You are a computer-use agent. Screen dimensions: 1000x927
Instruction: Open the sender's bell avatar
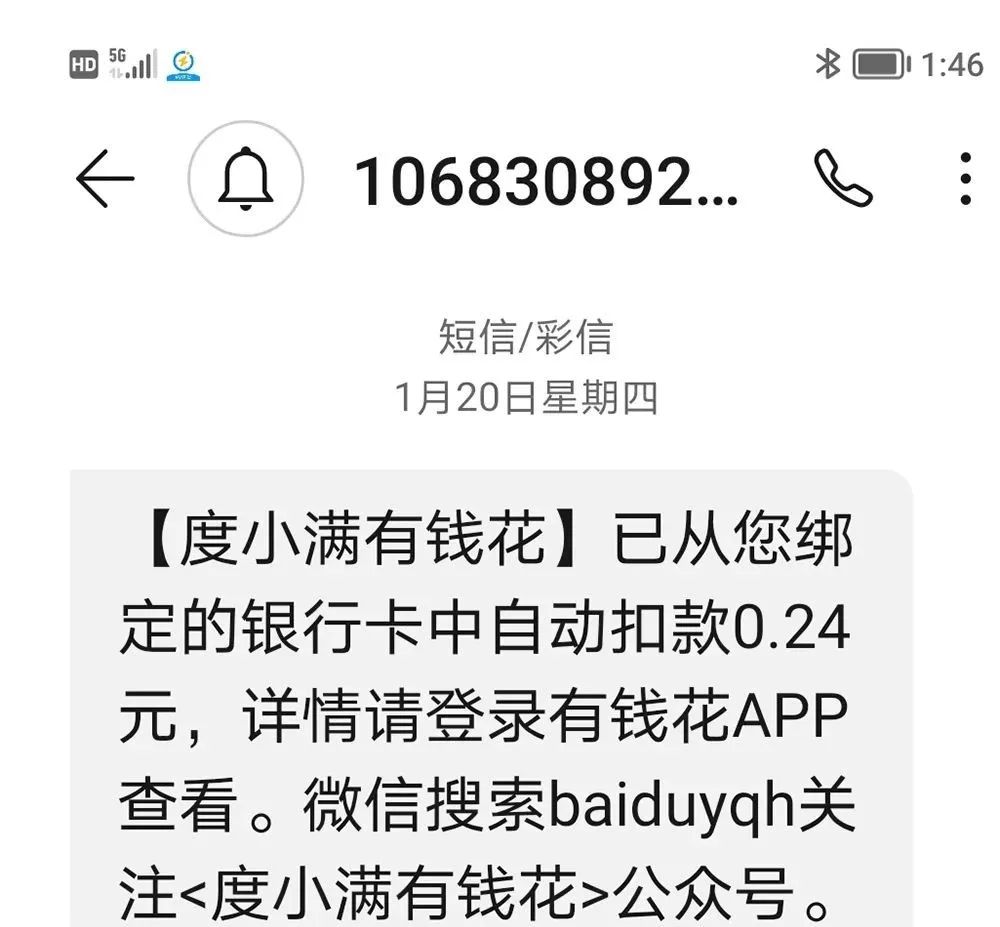click(246, 179)
